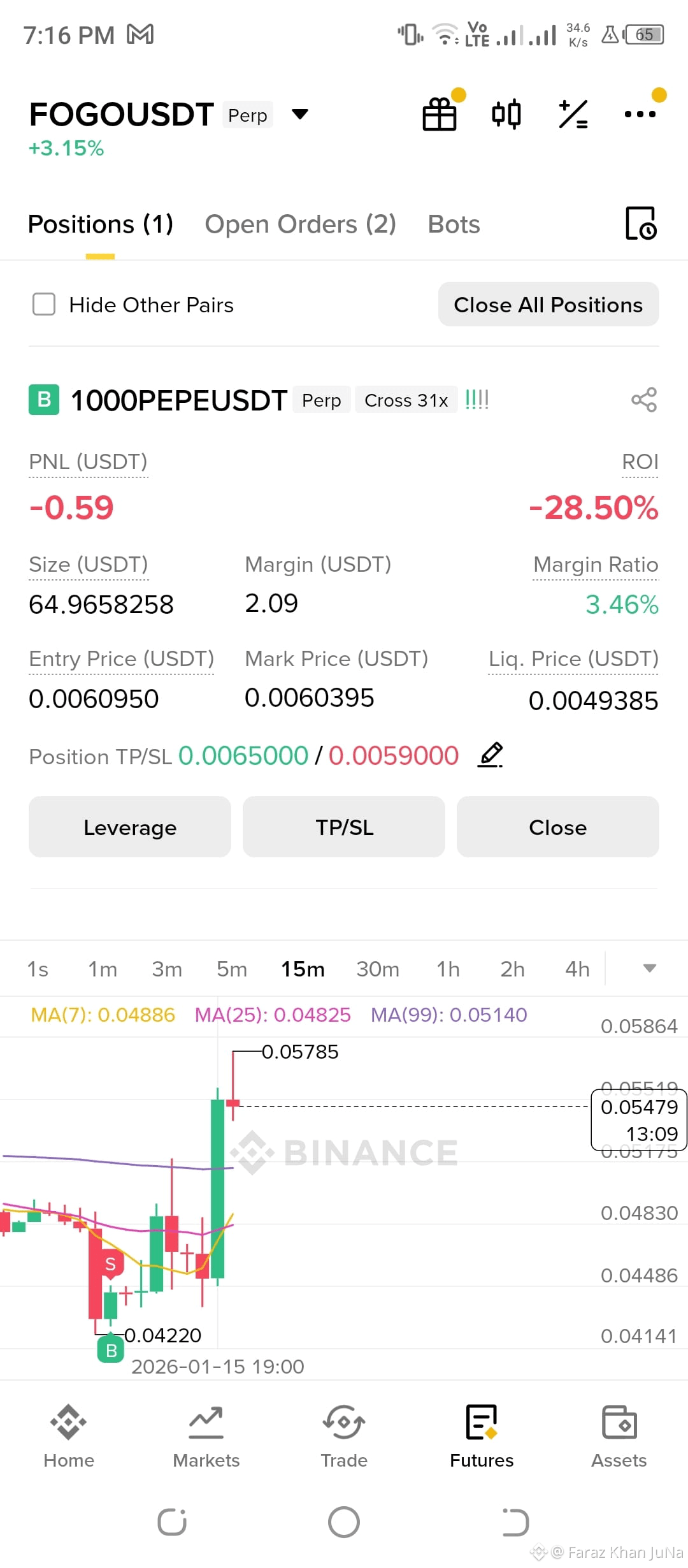The height and width of the screenshot is (1568, 688).
Task: Open the FOGOUSDT pair selector dropdown
Action: pyautogui.click(x=300, y=115)
